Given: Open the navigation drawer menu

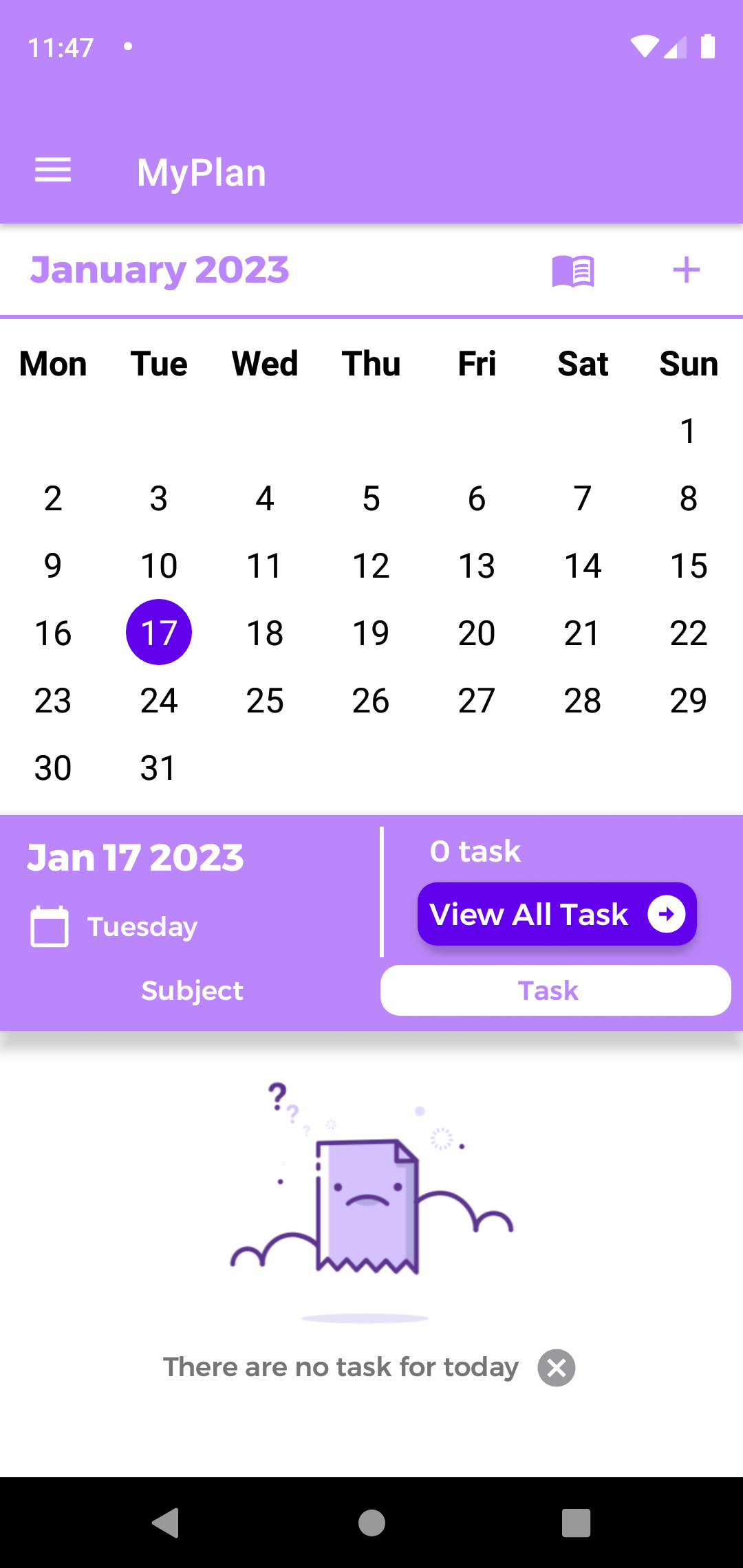Looking at the screenshot, I should (52, 171).
